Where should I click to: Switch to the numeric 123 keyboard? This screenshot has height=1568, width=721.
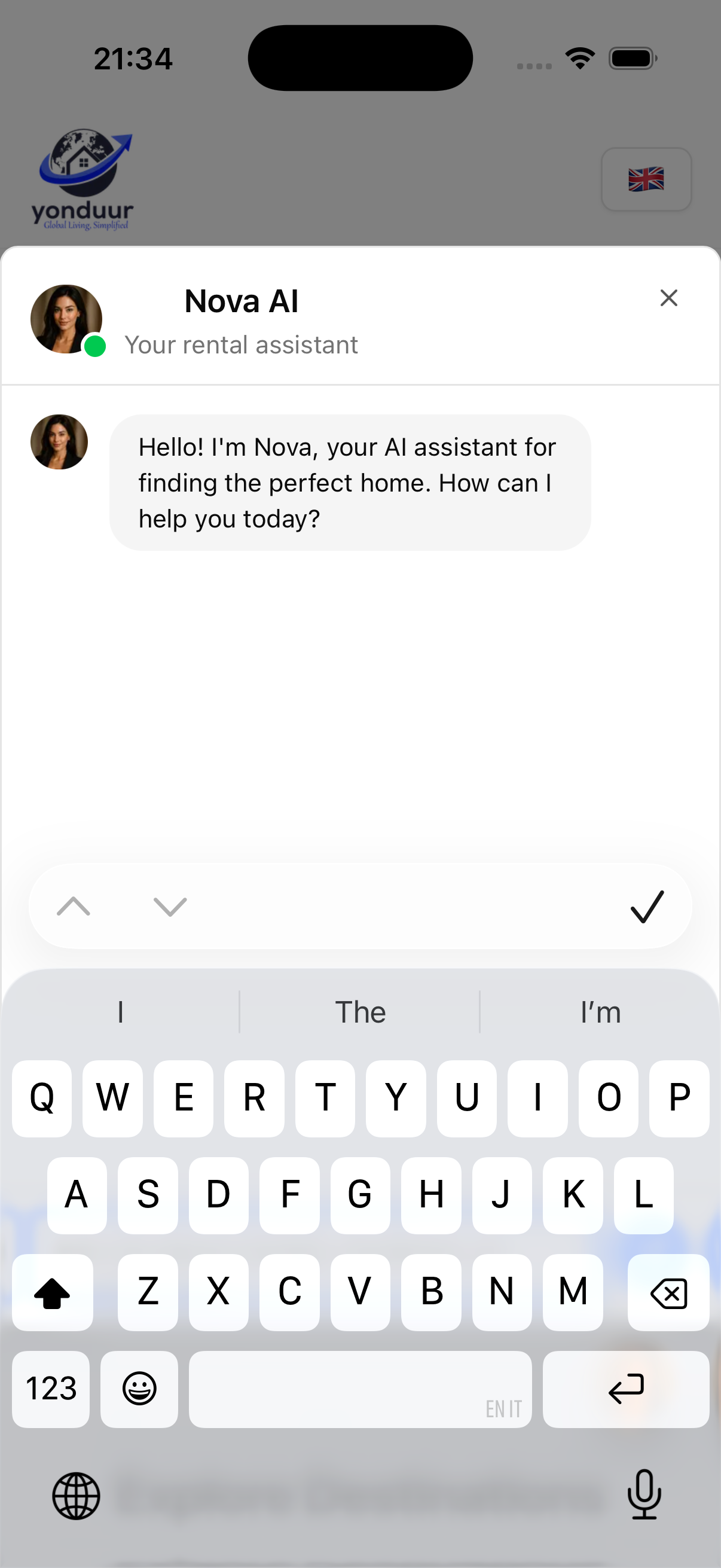[x=50, y=1390]
